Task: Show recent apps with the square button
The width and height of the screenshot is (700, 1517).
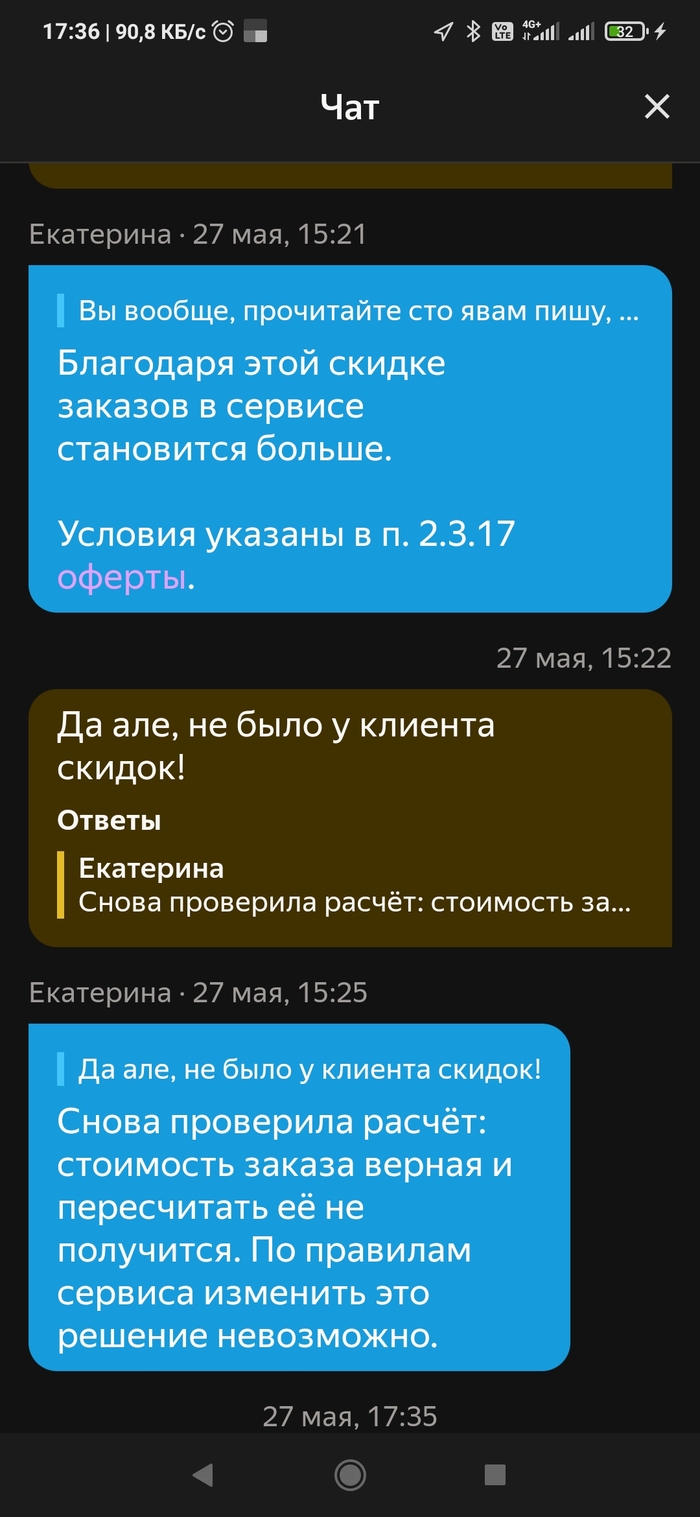Action: click(494, 1473)
